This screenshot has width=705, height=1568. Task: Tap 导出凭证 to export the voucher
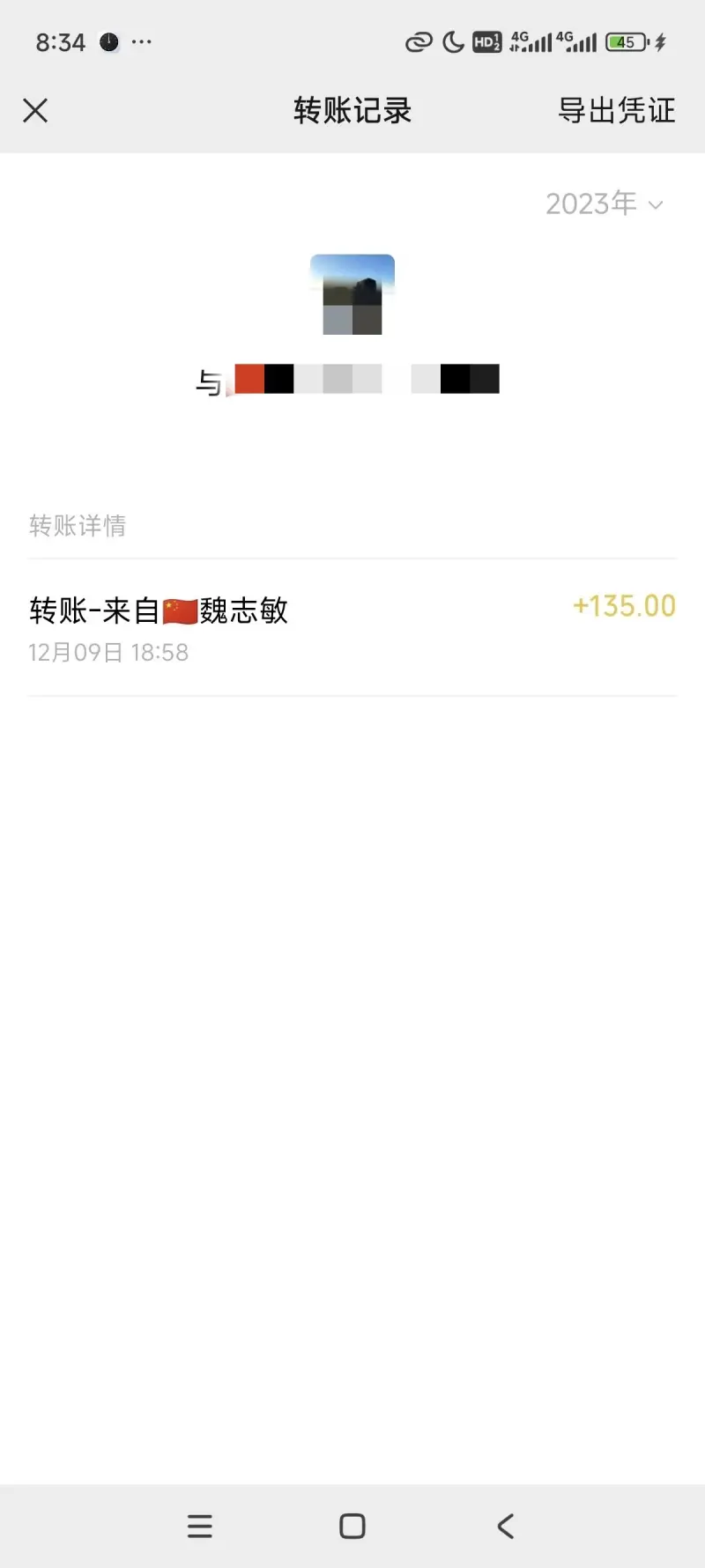pyautogui.click(x=616, y=111)
